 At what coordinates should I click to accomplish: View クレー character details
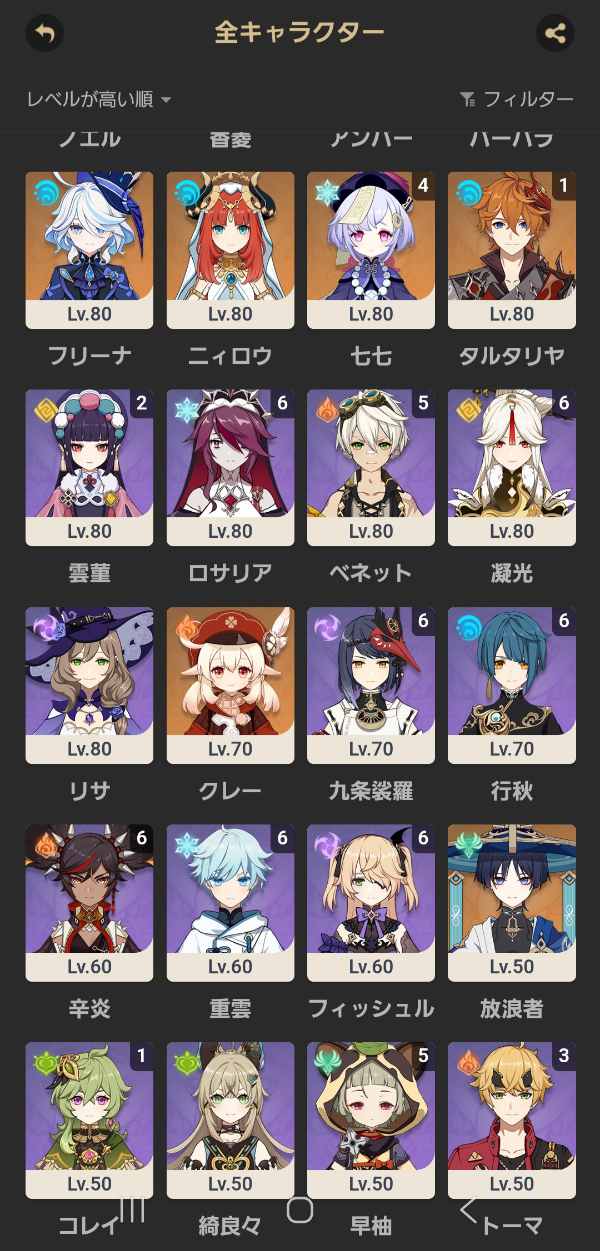click(x=230, y=685)
